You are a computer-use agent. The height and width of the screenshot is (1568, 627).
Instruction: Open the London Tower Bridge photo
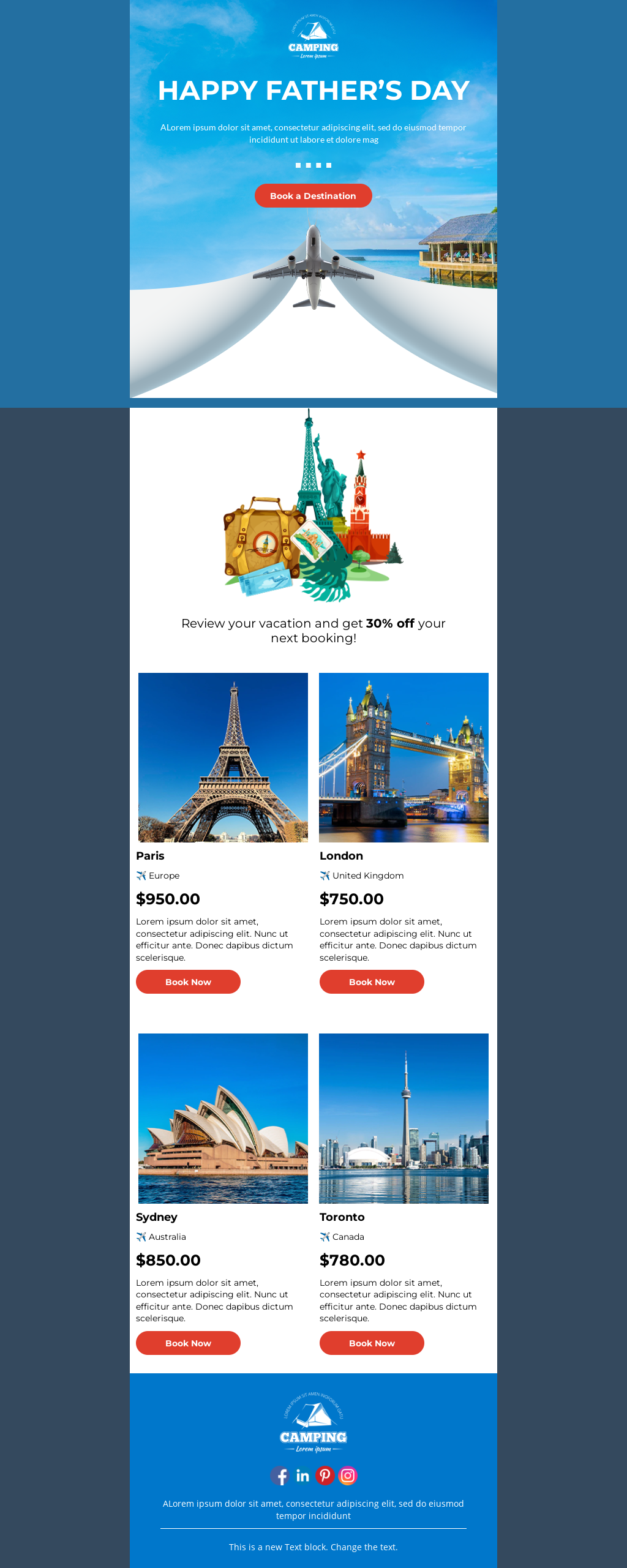[x=404, y=757]
